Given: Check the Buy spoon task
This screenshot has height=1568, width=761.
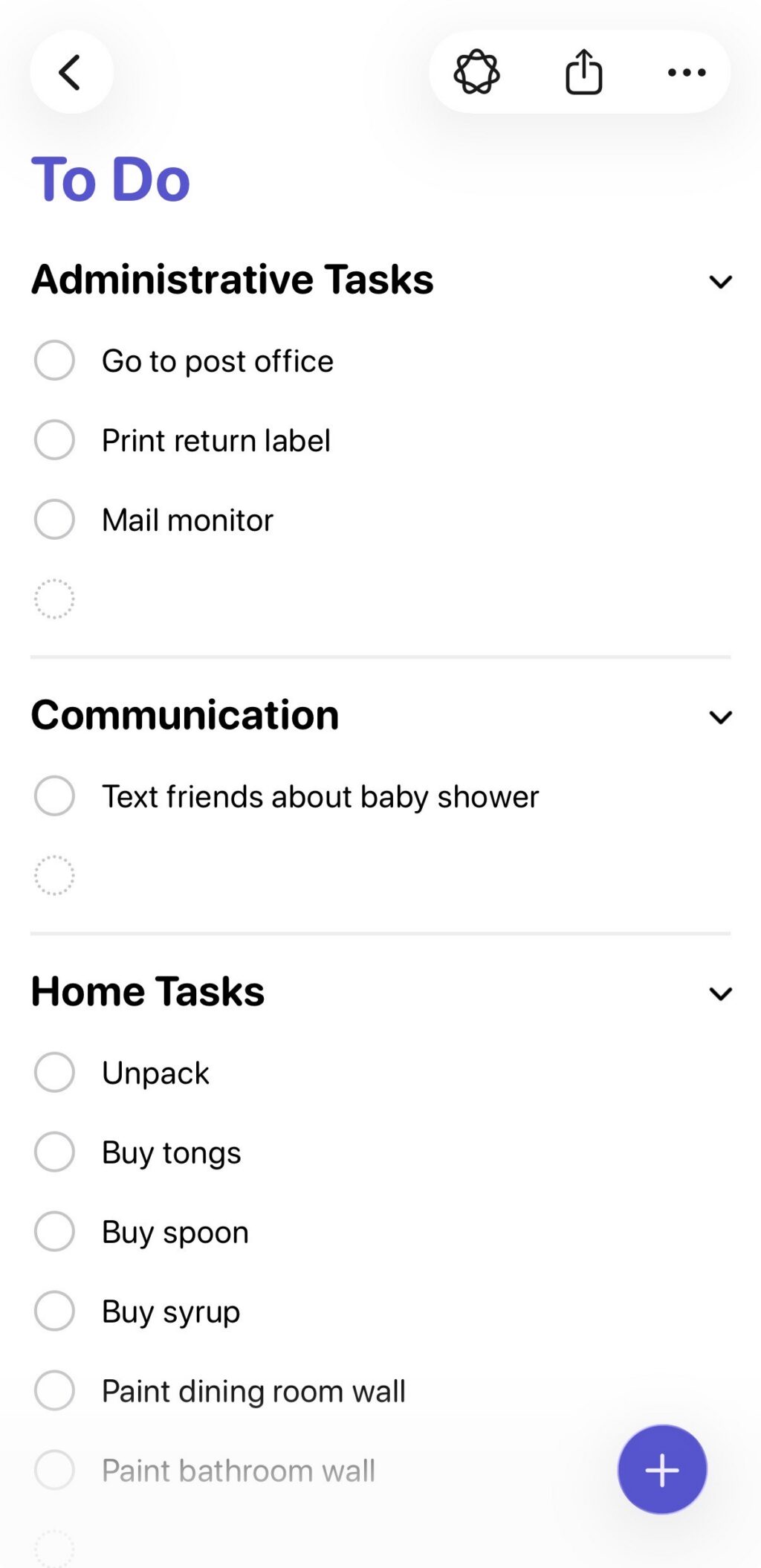Looking at the screenshot, I should point(54,1232).
